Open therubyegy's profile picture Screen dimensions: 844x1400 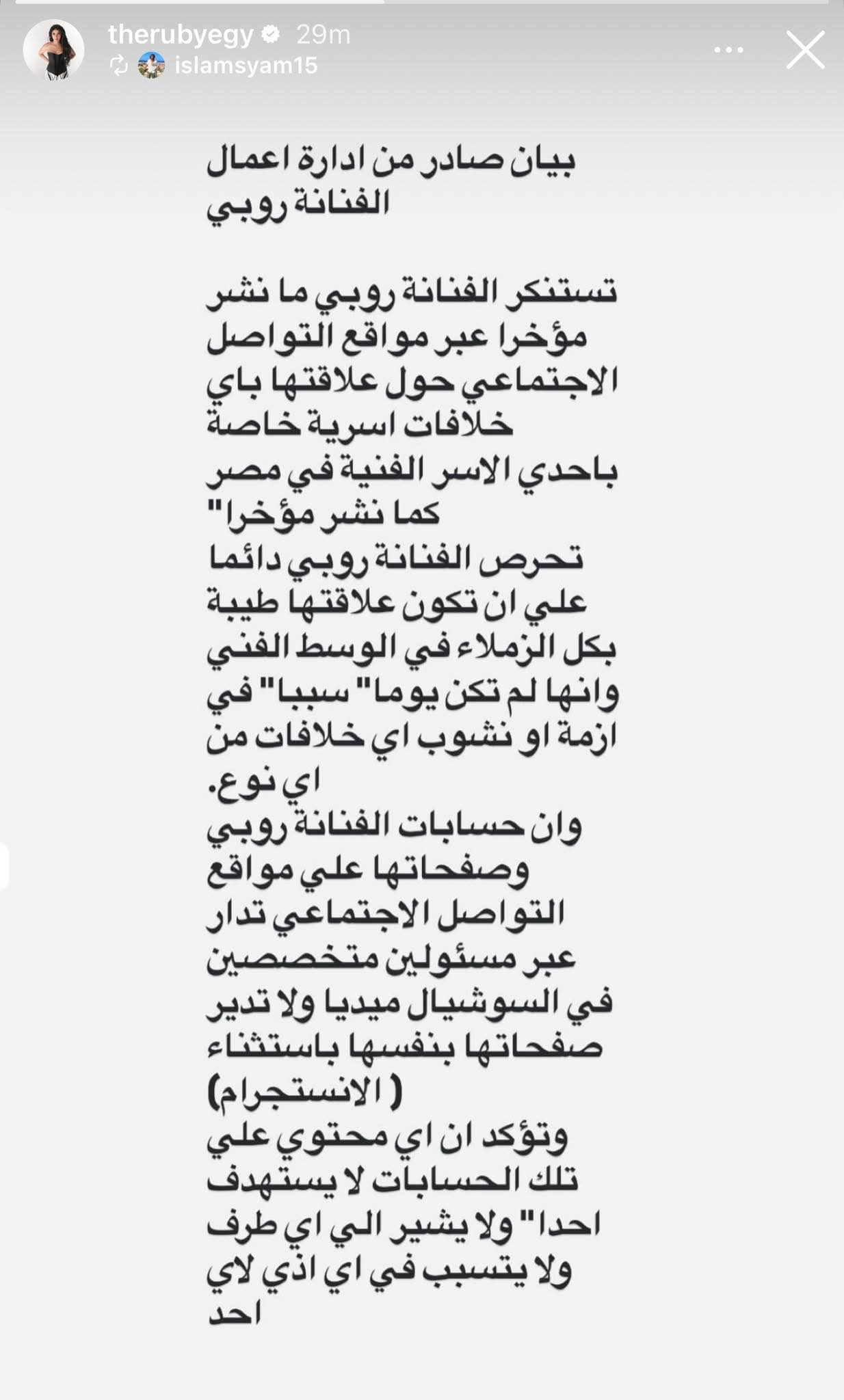point(53,50)
